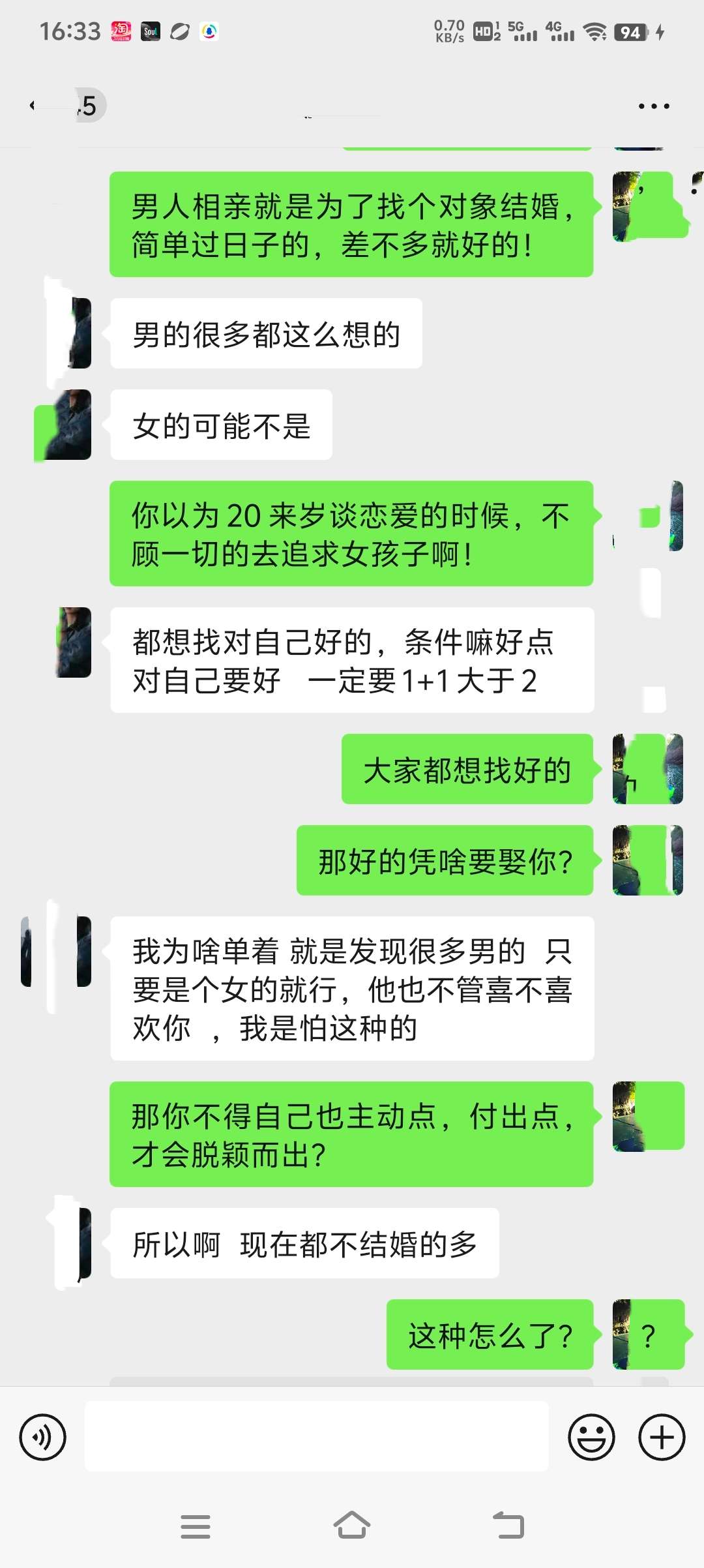The width and height of the screenshot is (704, 1568).
Task: Tap the system home button
Action: tap(352, 1526)
